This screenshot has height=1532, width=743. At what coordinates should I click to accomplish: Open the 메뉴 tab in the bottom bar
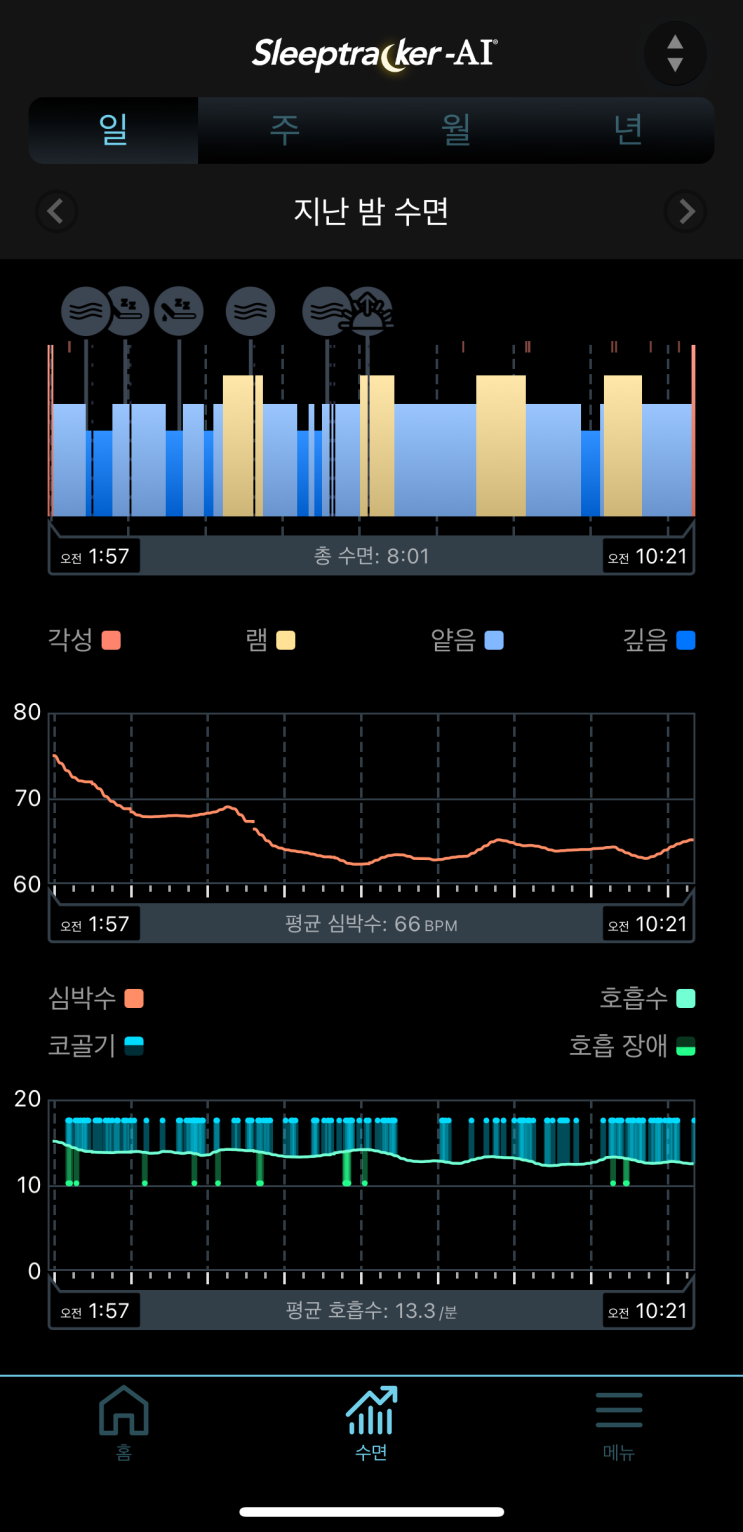coord(619,1424)
